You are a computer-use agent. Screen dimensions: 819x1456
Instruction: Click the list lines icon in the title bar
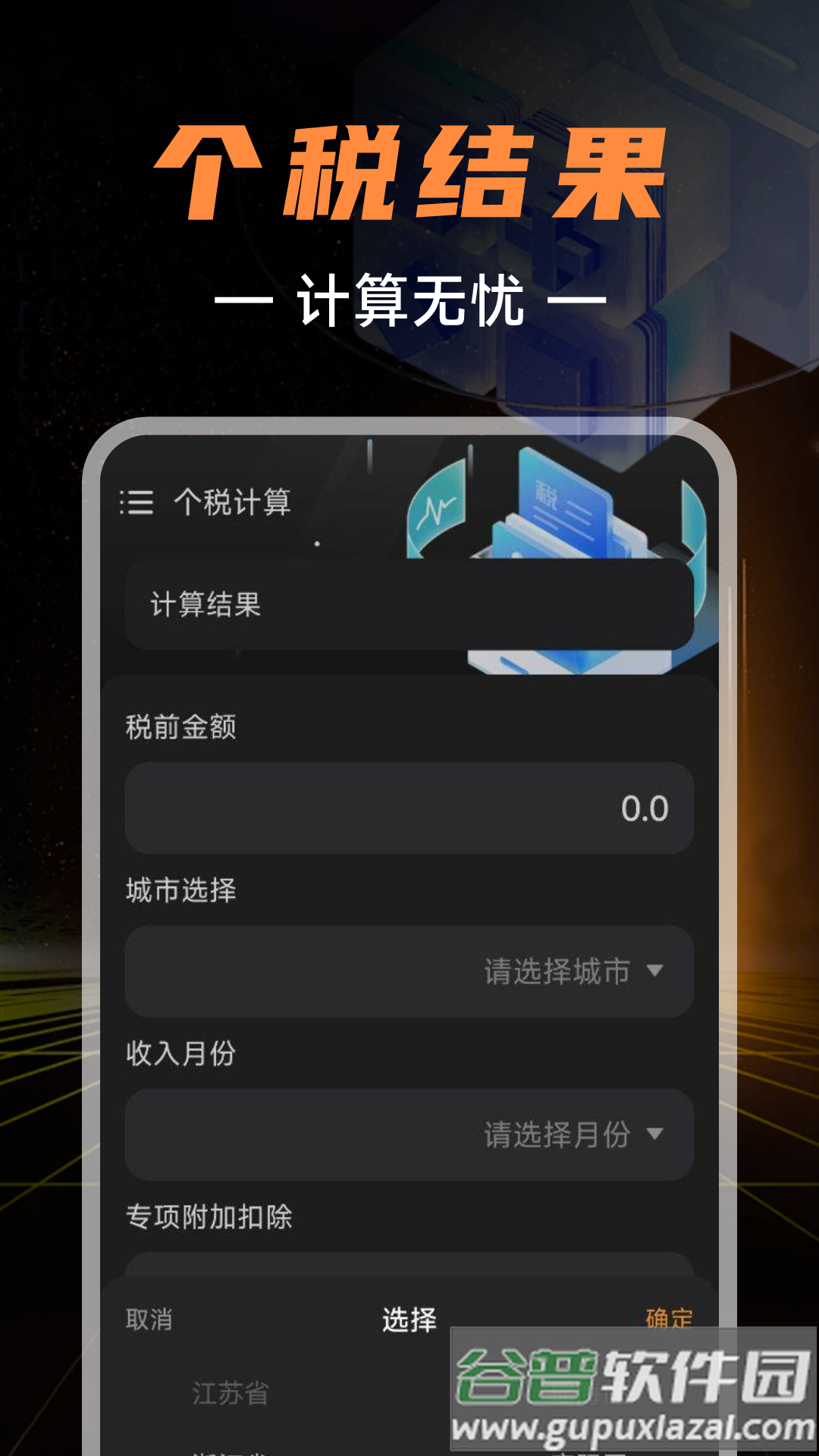coord(135,502)
